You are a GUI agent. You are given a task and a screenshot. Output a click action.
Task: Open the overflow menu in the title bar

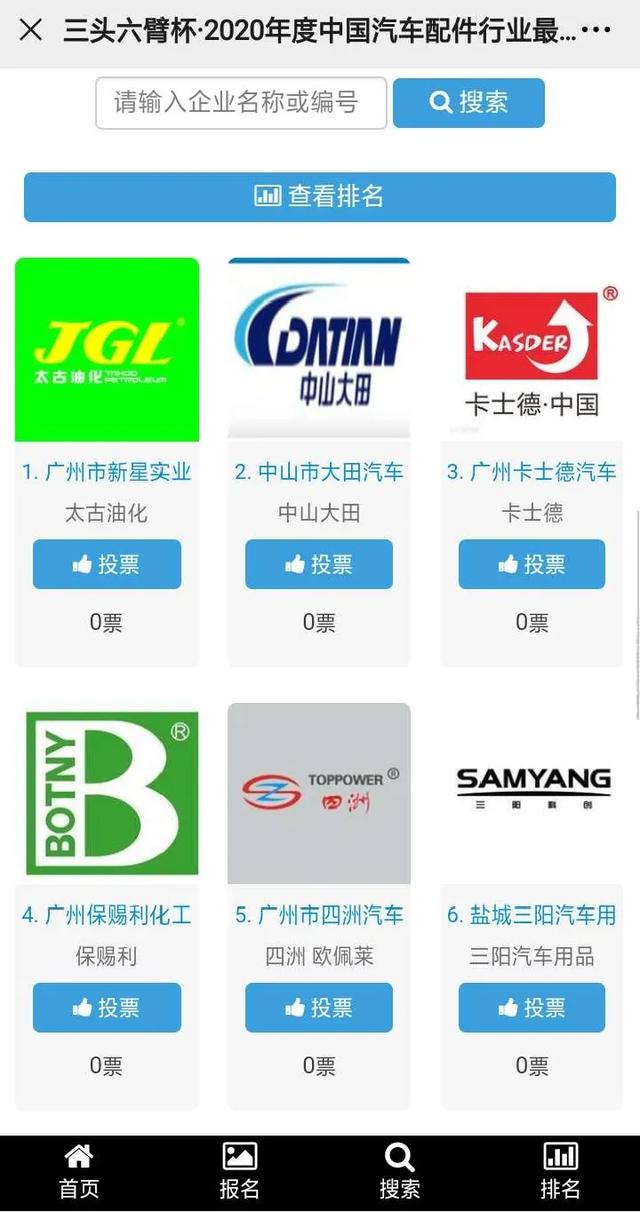596,30
